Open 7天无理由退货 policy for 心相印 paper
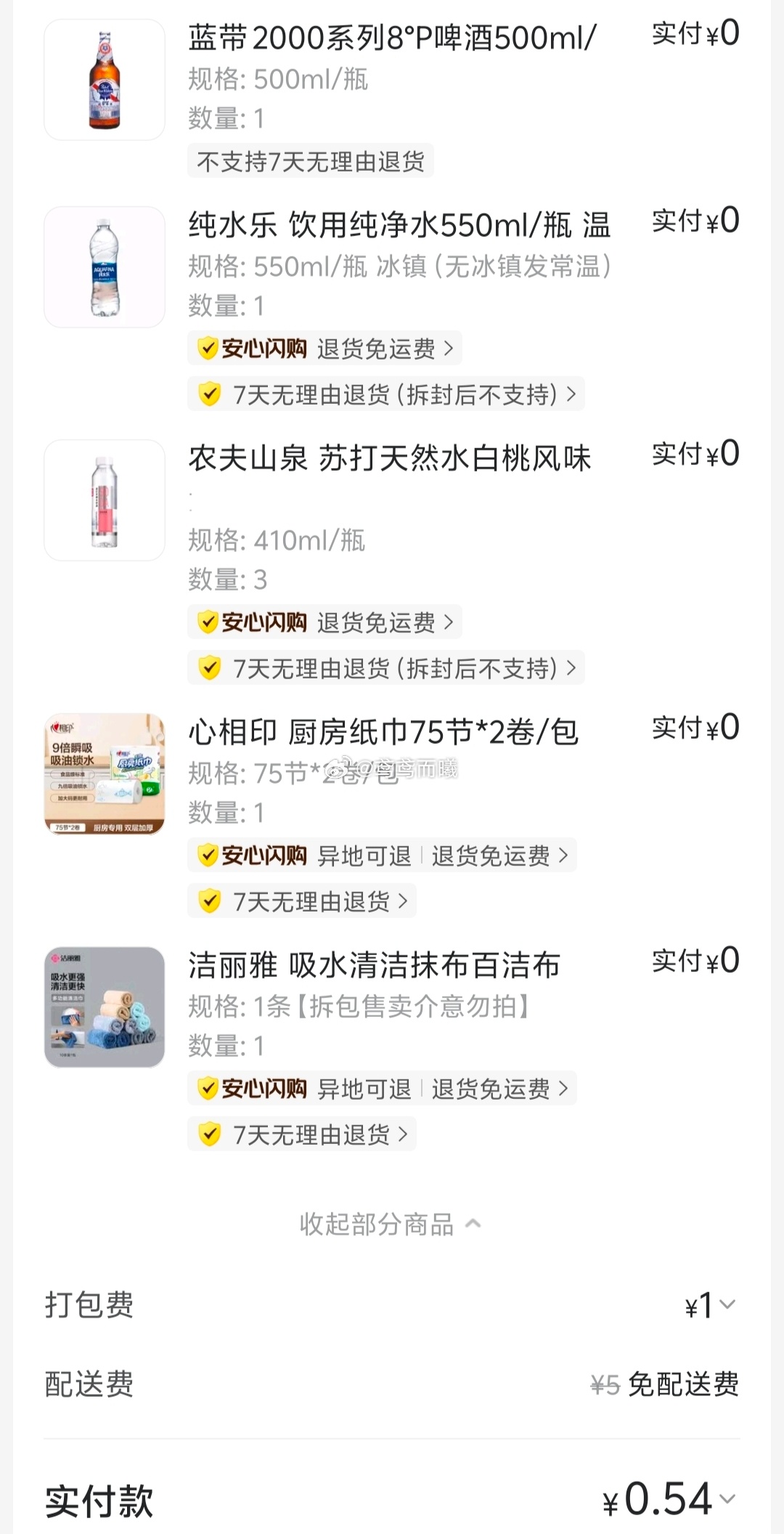Screen dimensions: 784x1534 coord(301,901)
